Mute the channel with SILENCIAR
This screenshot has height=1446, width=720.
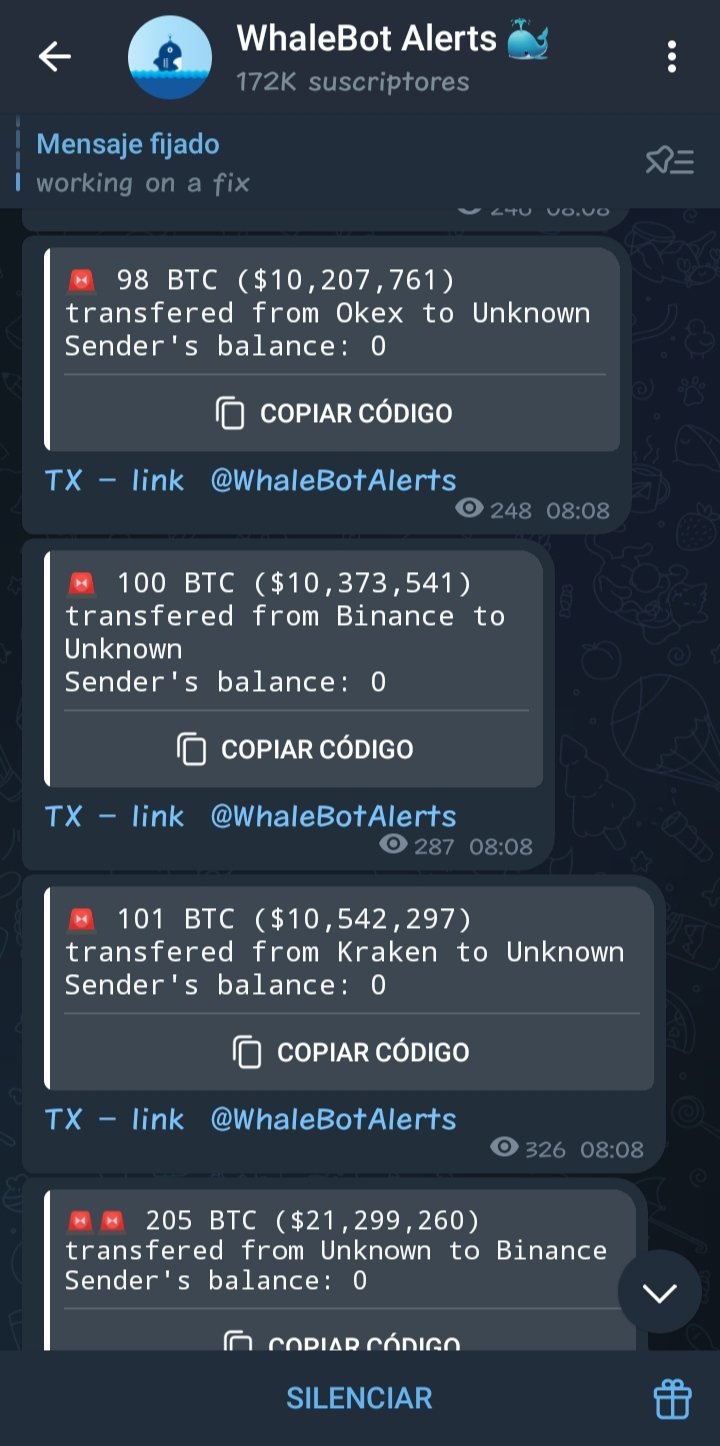[x=360, y=1398]
